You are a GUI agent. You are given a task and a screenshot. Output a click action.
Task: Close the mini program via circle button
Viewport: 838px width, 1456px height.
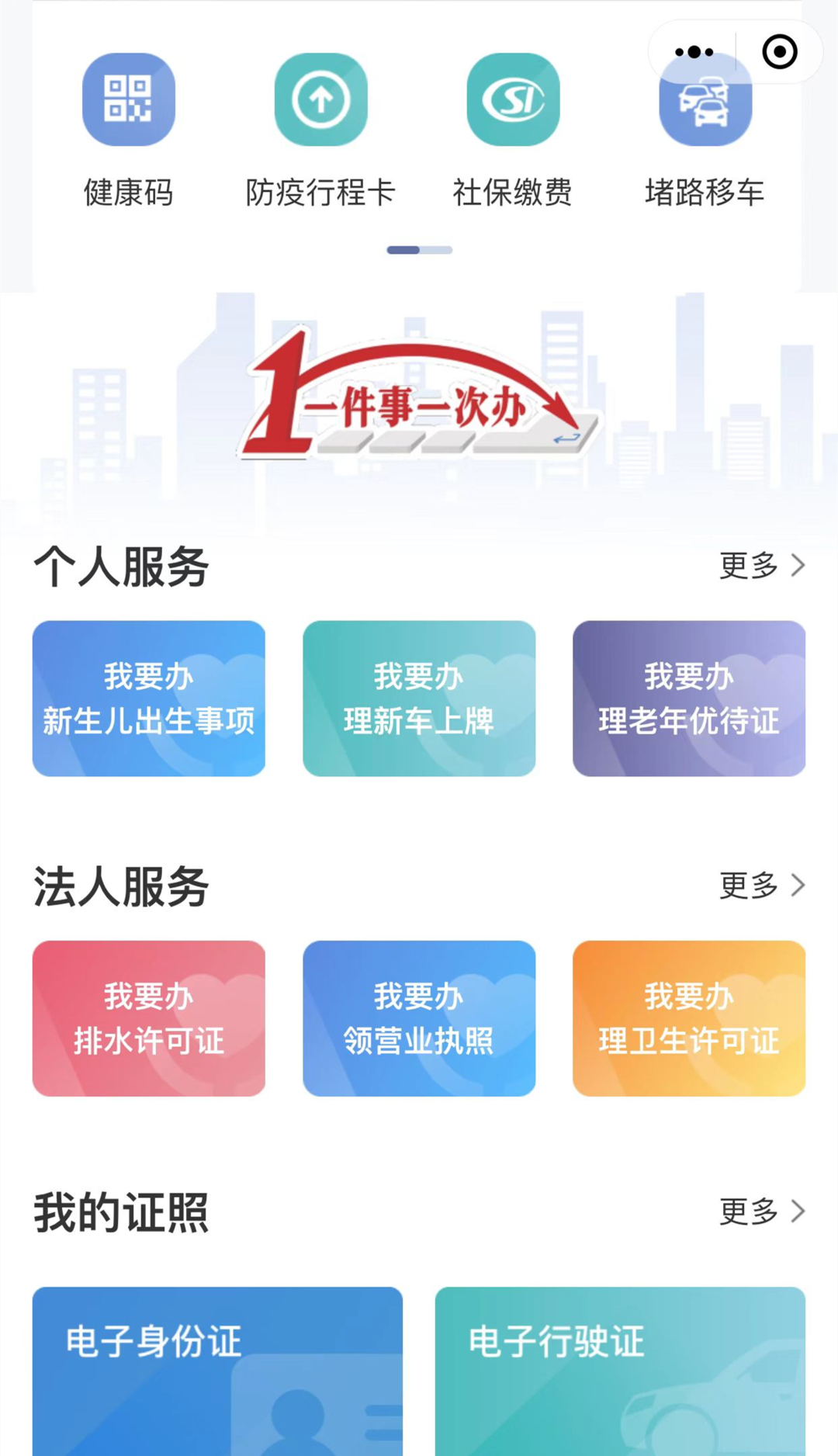[779, 52]
